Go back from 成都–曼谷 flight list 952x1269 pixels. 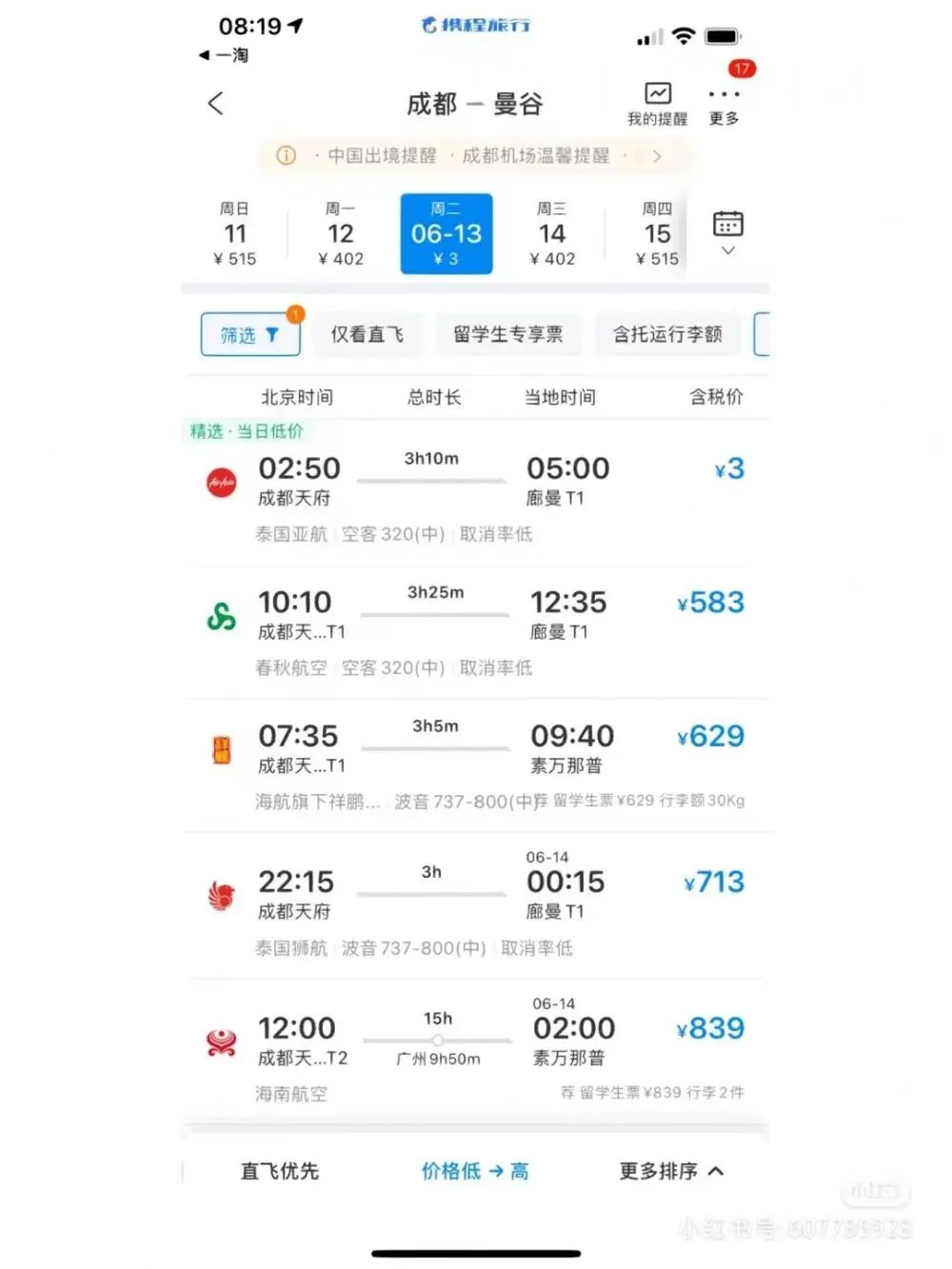(216, 103)
